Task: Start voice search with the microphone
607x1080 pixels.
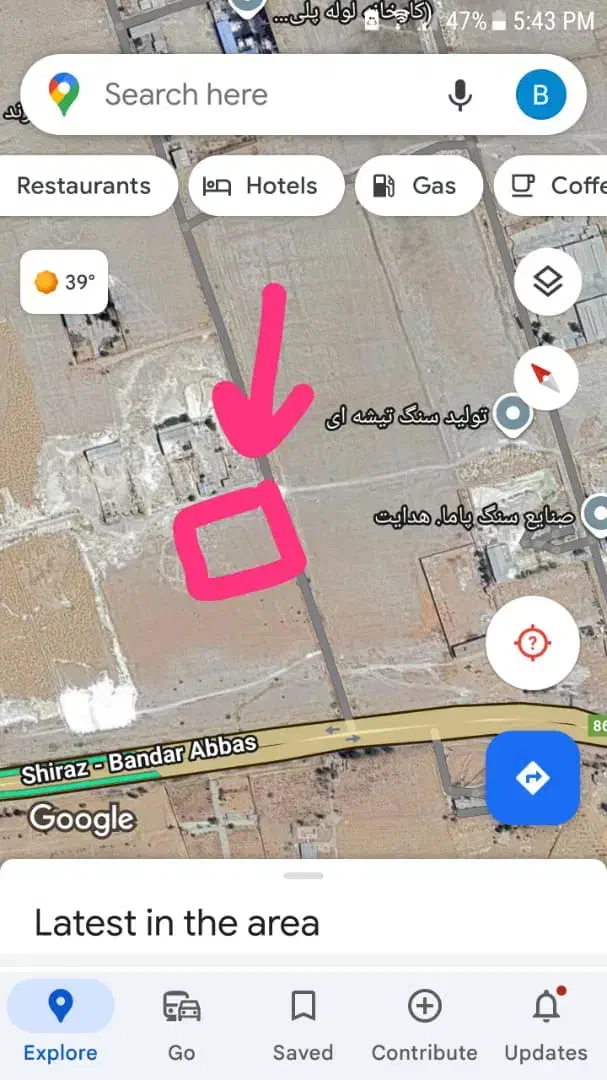Action: 460,94
